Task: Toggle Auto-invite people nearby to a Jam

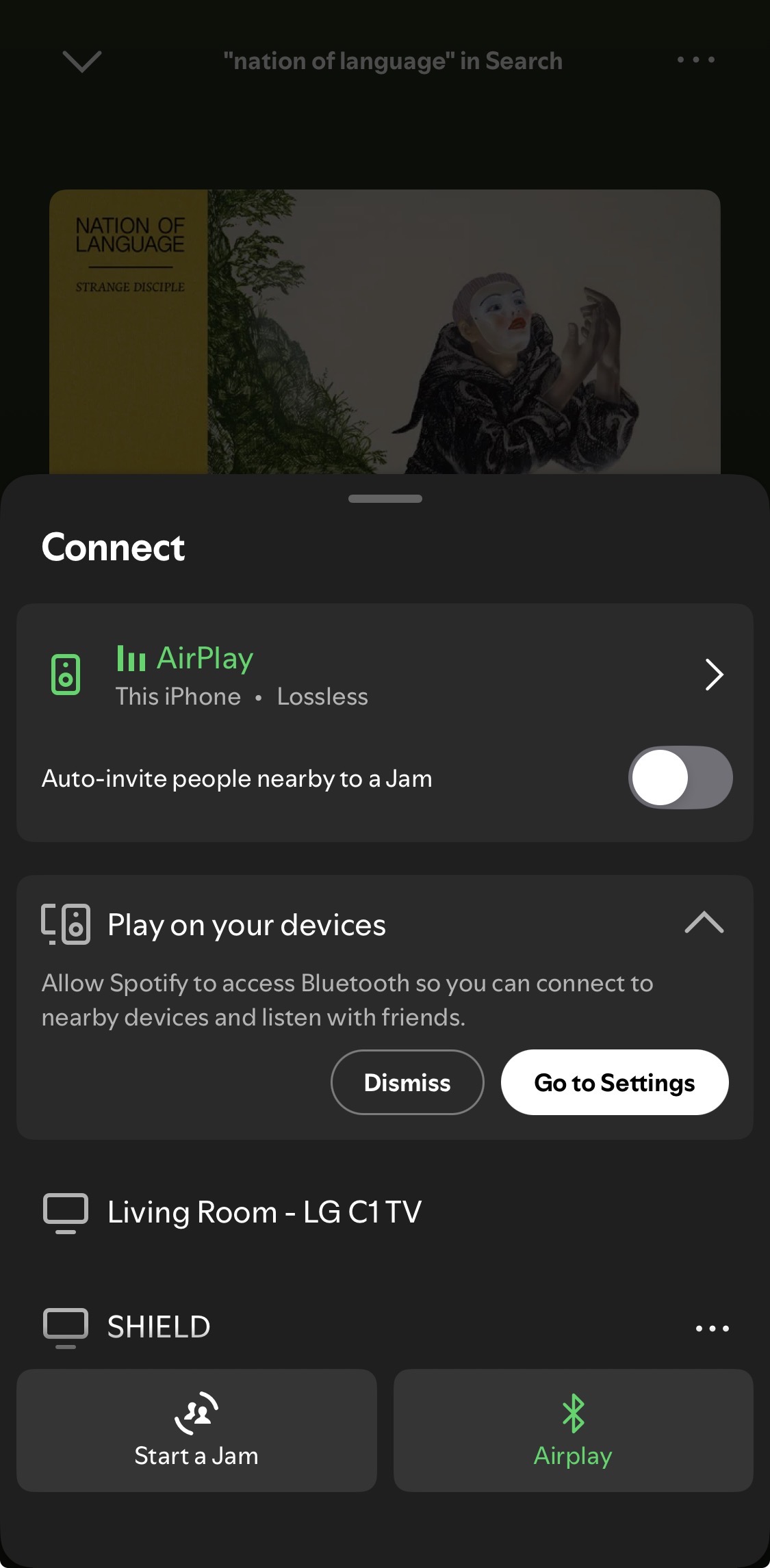Action: point(680,778)
